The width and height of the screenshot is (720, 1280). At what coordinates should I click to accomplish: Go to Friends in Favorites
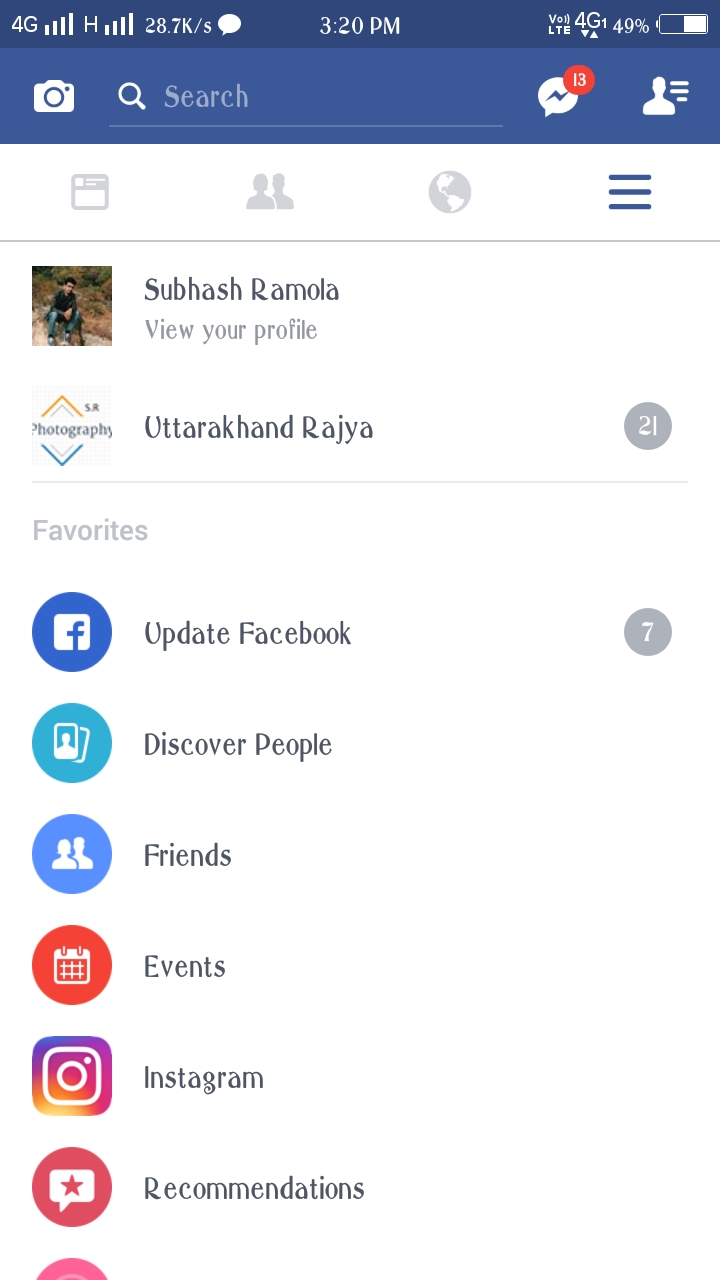tap(187, 855)
